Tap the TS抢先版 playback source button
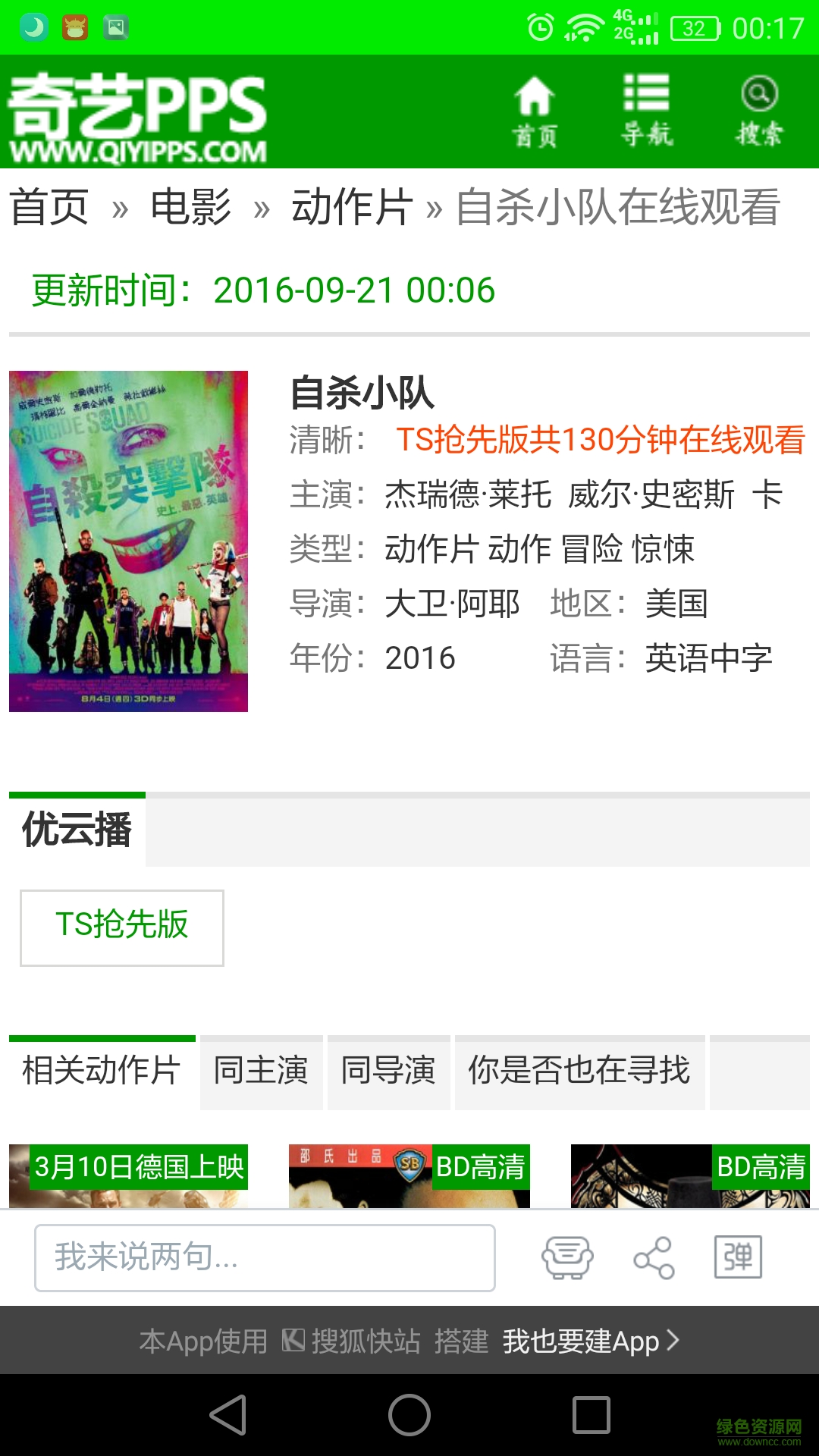 point(122,927)
